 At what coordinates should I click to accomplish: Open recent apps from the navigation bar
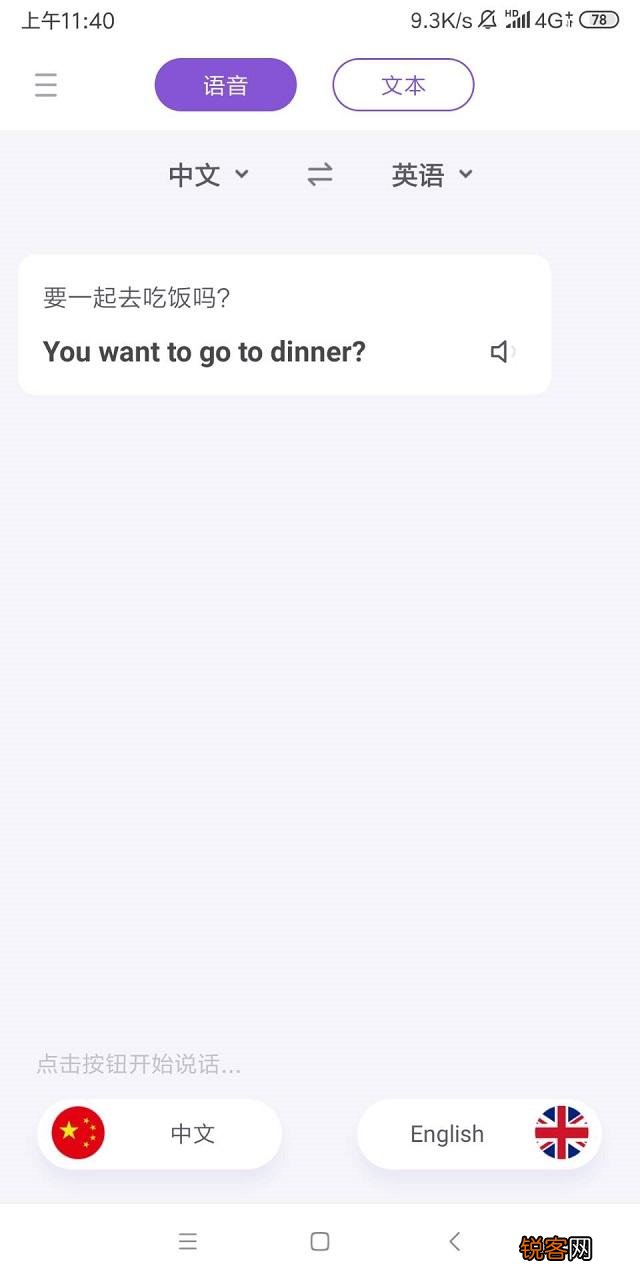click(x=187, y=1242)
